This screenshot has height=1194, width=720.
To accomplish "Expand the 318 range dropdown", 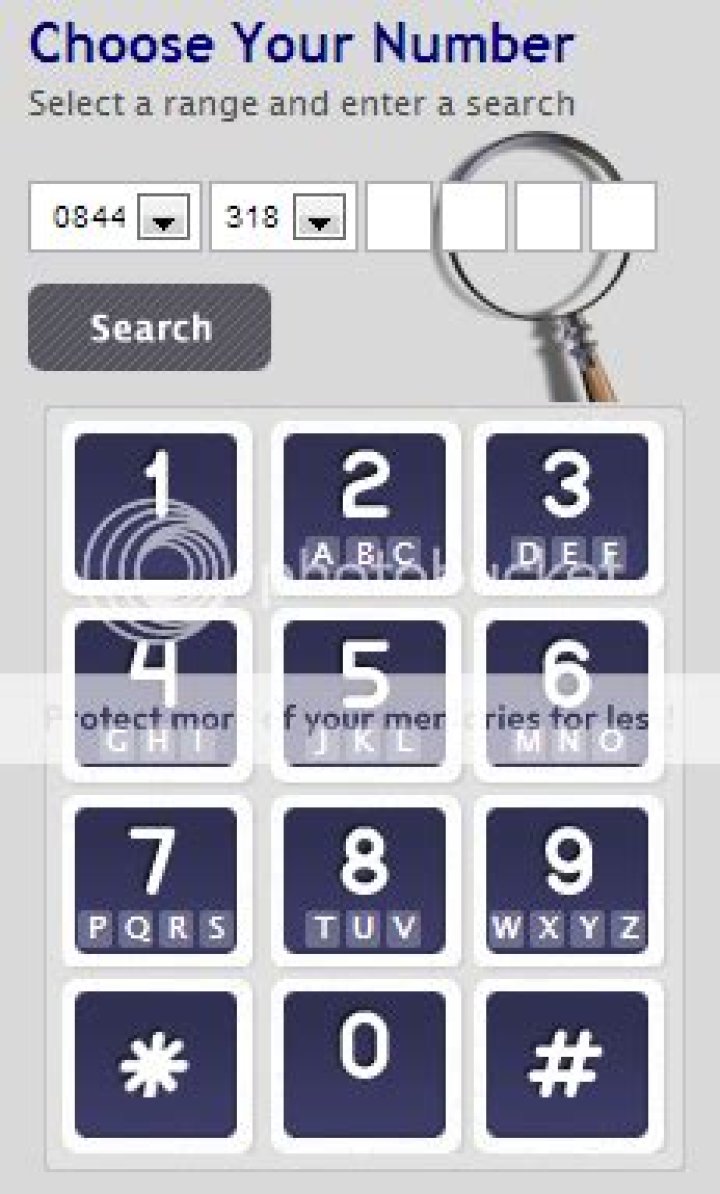I will pos(320,218).
